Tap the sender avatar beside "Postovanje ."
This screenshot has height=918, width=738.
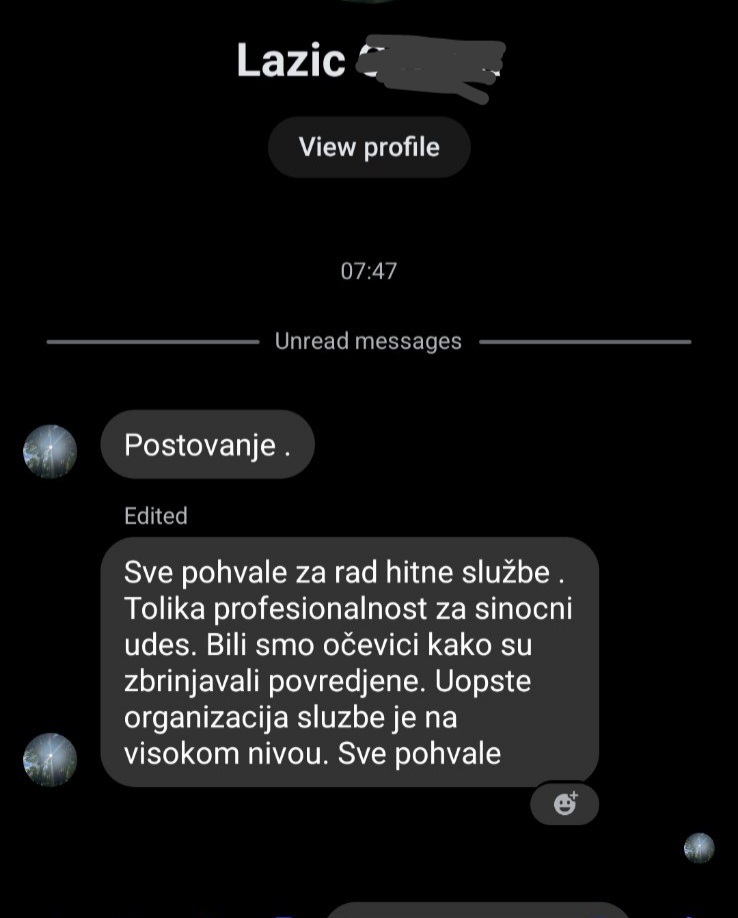point(50,451)
